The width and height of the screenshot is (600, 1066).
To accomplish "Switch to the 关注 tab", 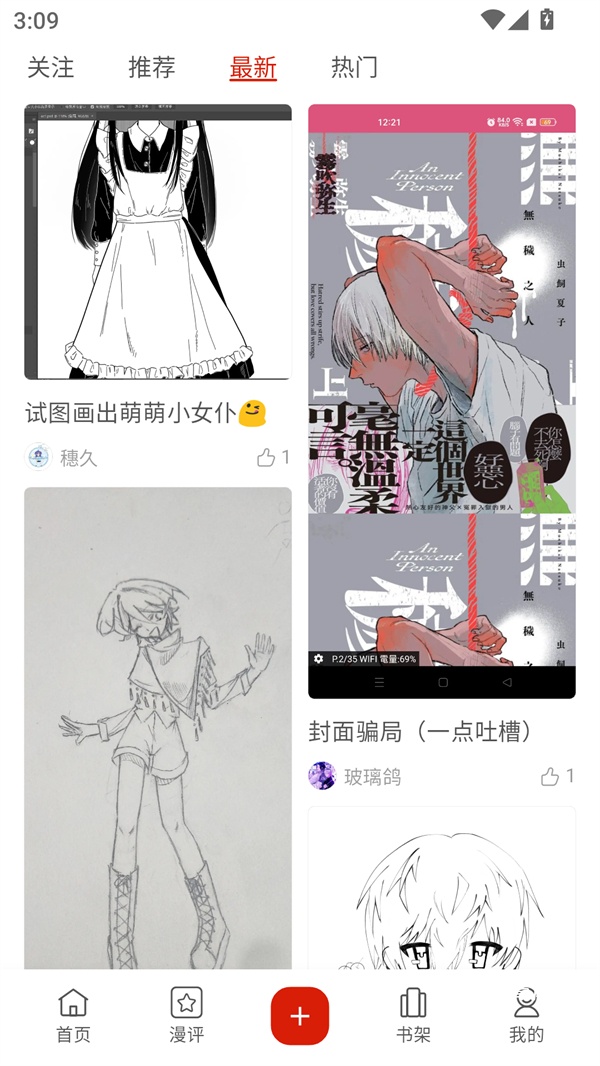I will tap(50, 67).
